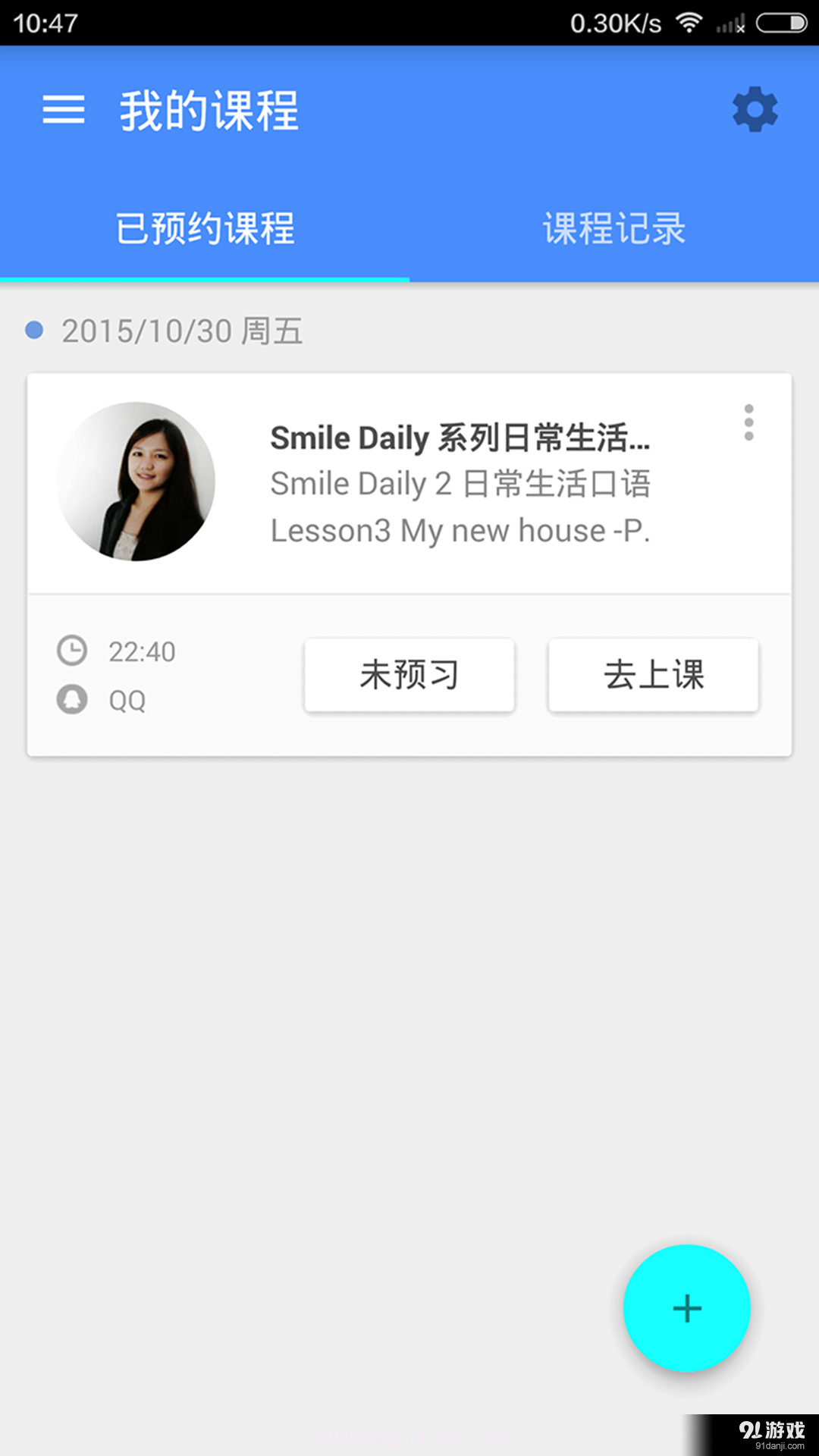This screenshot has height=1456, width=819.
Task: Click the 去上课 button
Action: (653, 675)
